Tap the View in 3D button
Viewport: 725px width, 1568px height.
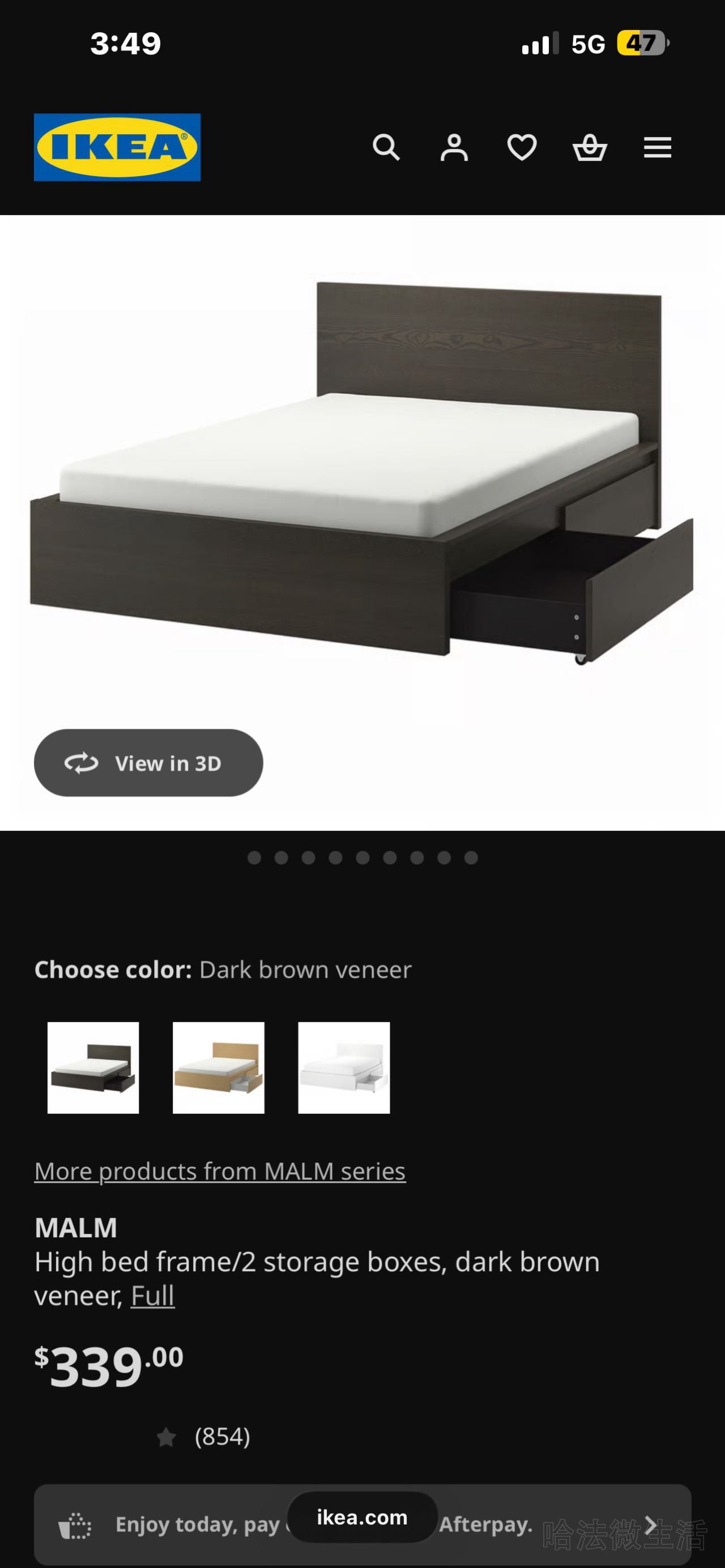click(148, 763)
